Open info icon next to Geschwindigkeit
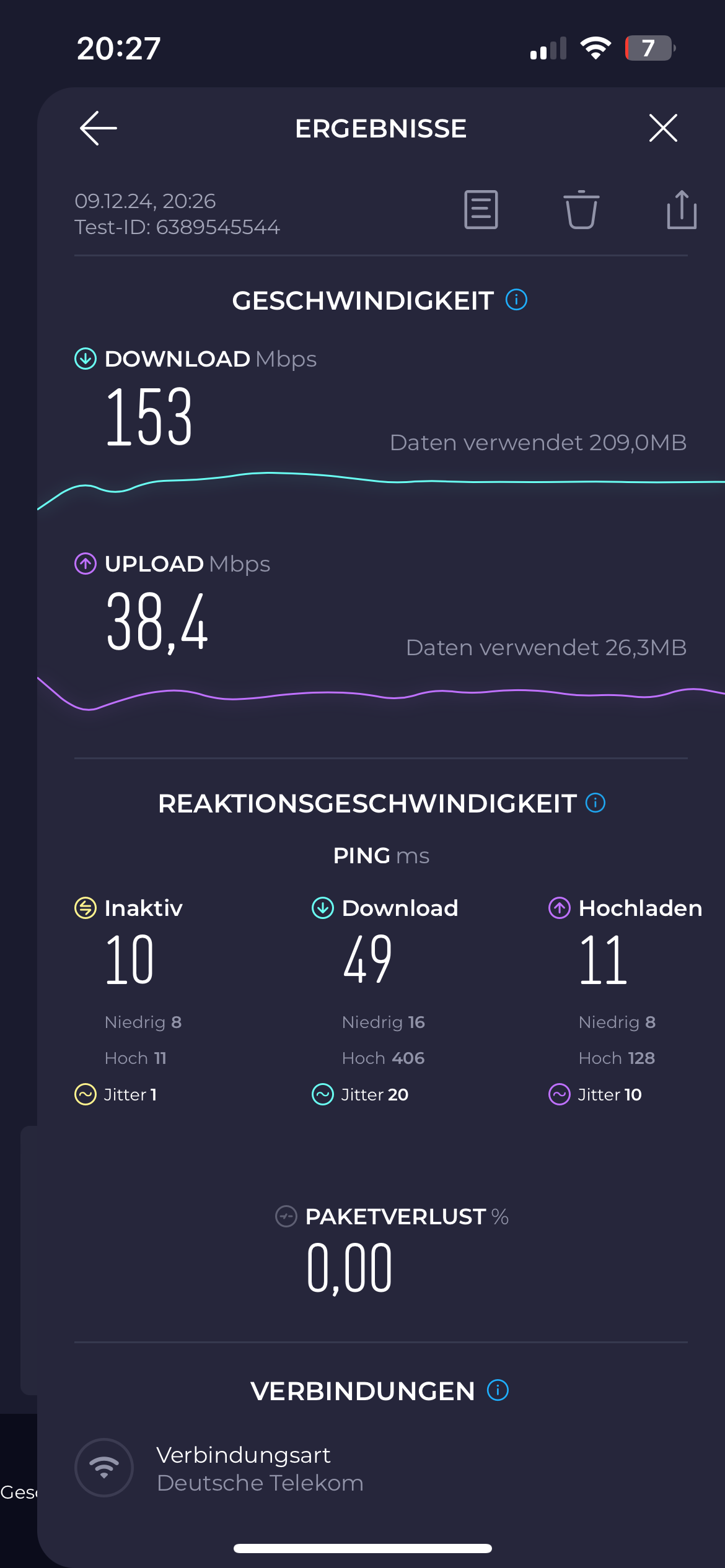This screenshot has height=1568, width=725. (516, 300)
